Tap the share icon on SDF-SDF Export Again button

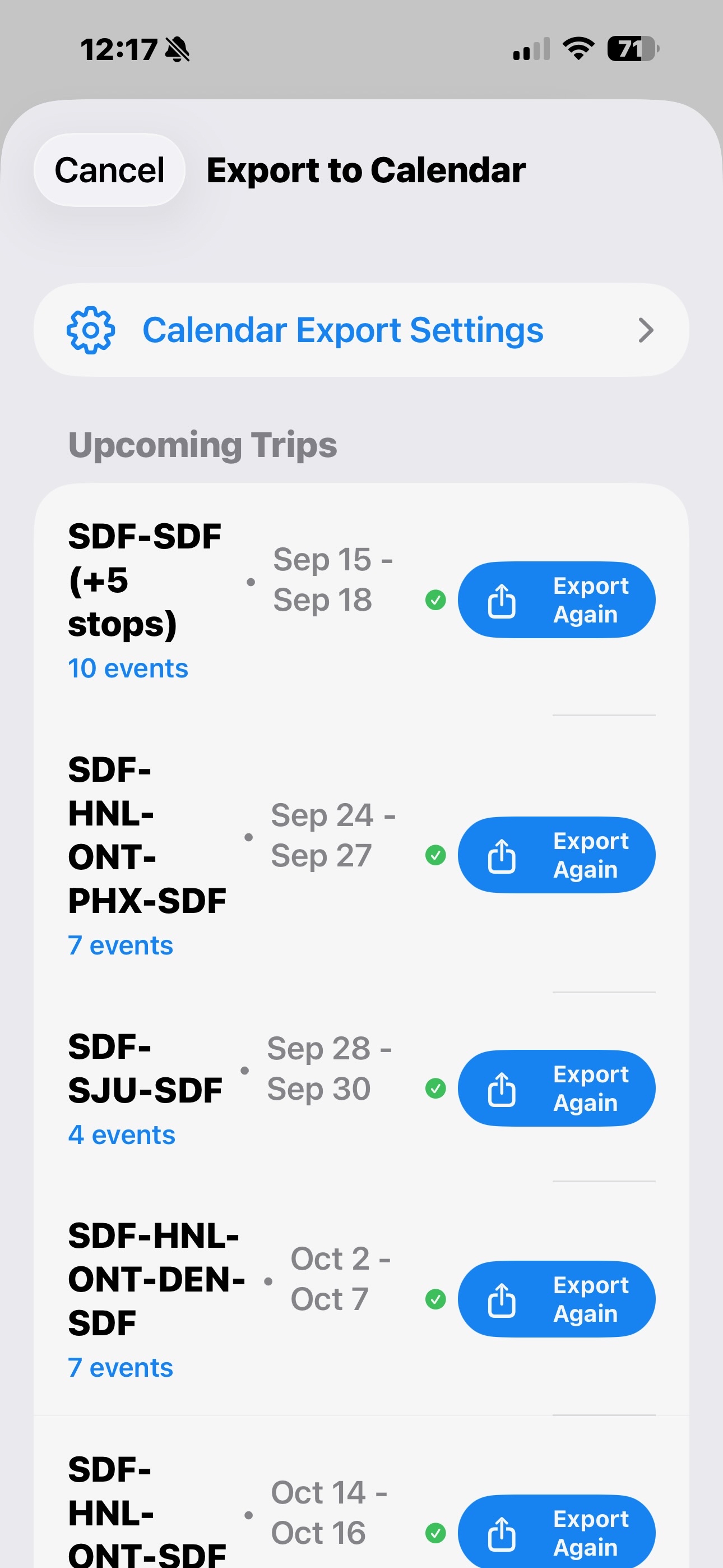coord(501,600)
